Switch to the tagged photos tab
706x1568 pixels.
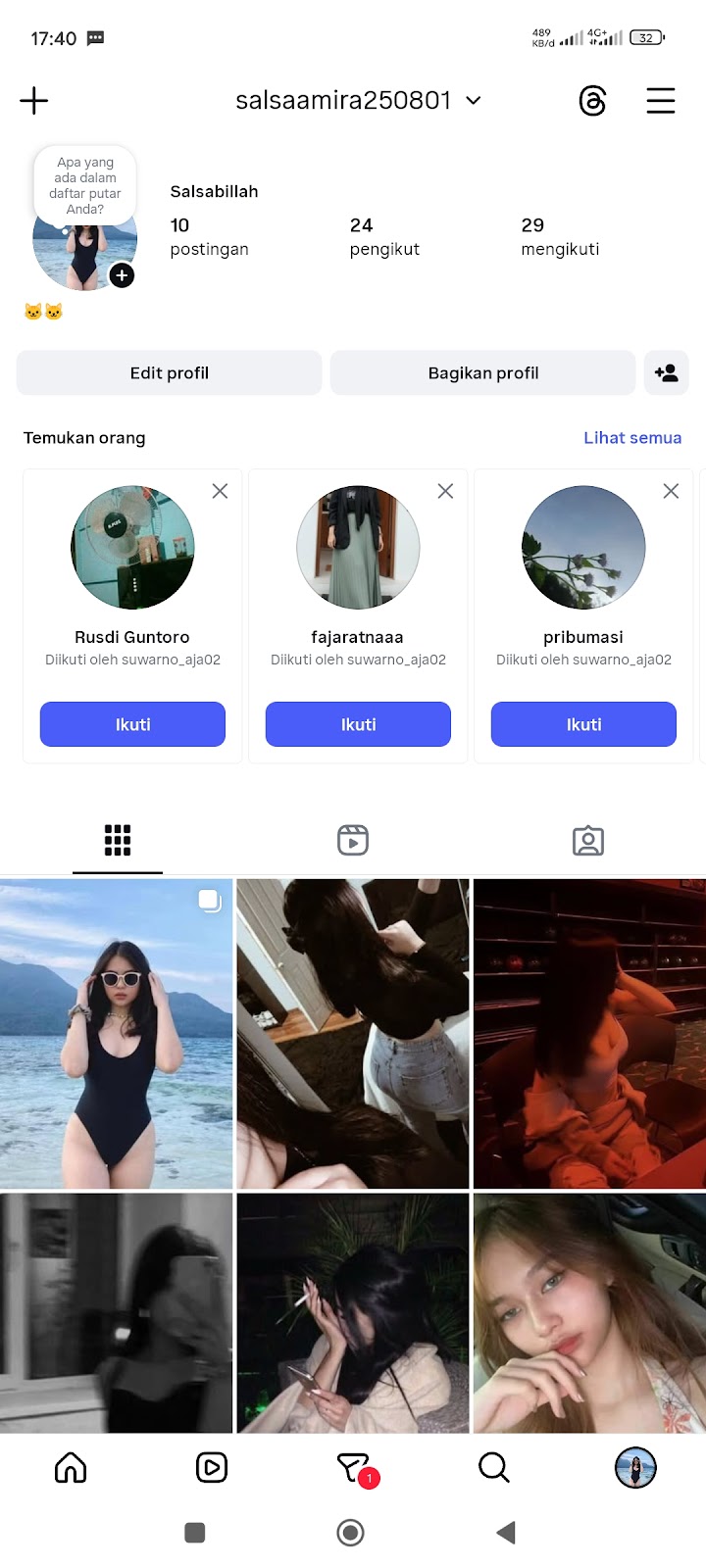click(588, 840)
